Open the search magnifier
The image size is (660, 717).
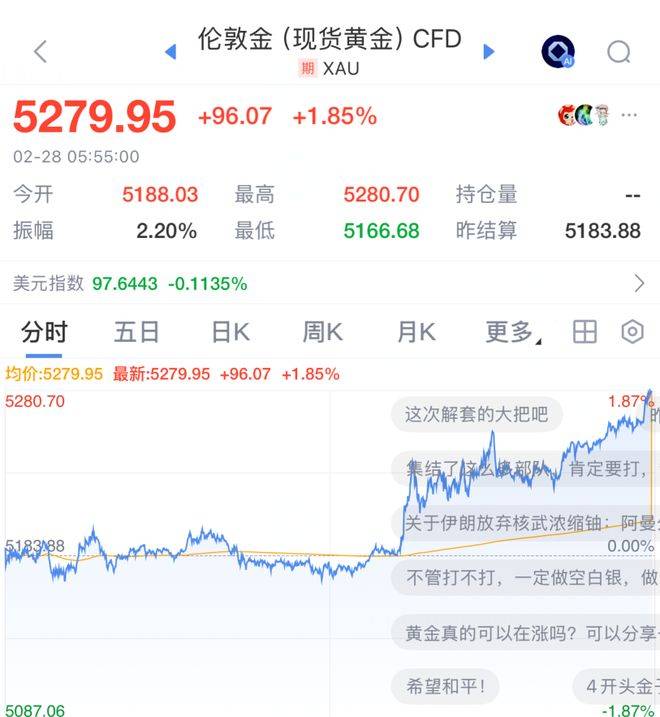(x=619, y=52)
